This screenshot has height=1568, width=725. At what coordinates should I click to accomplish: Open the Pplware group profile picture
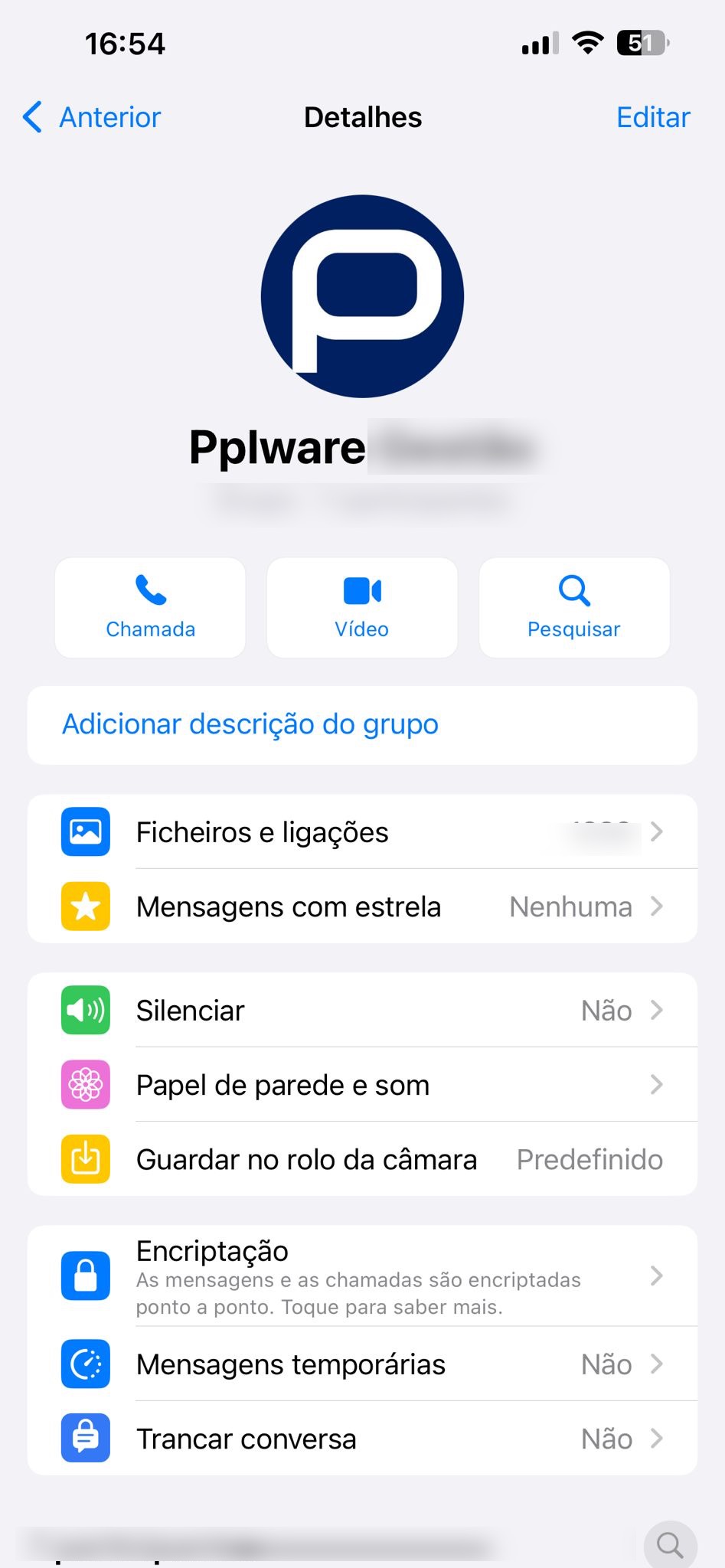[x=362, y=296]
